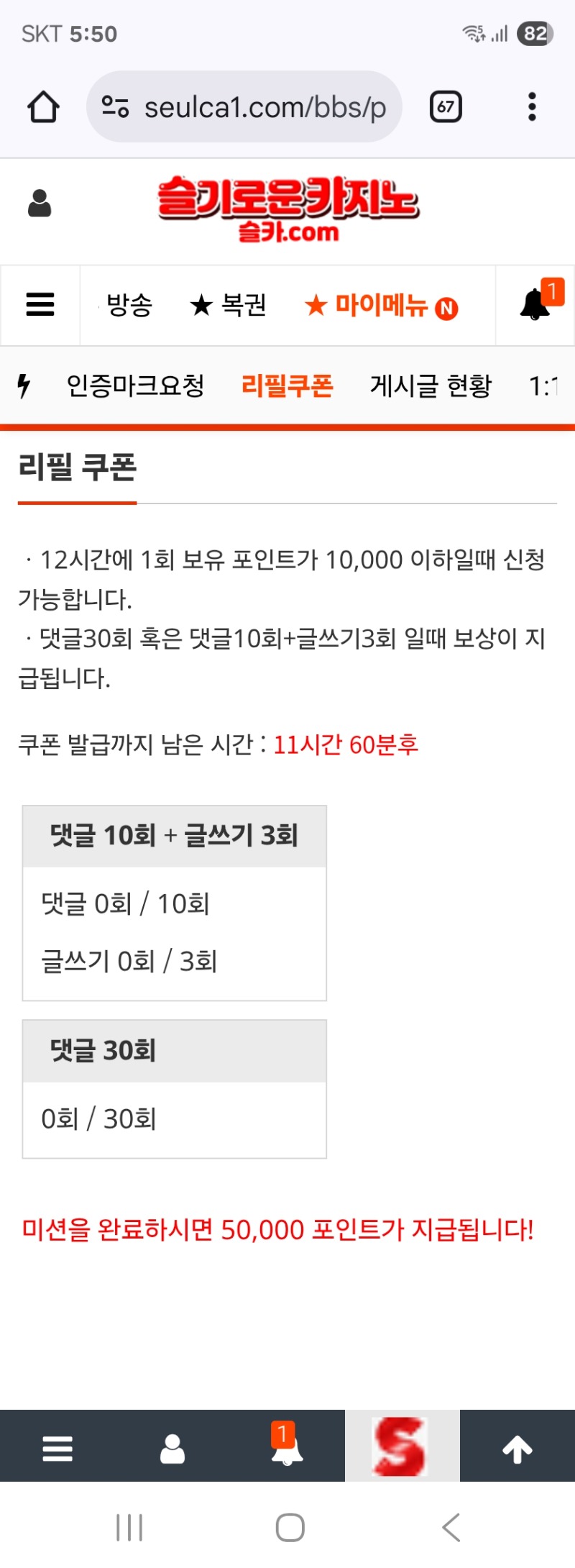The image size is (575, 1568).
Task: Tap the system back button
Action: [x=451, y=1528]
